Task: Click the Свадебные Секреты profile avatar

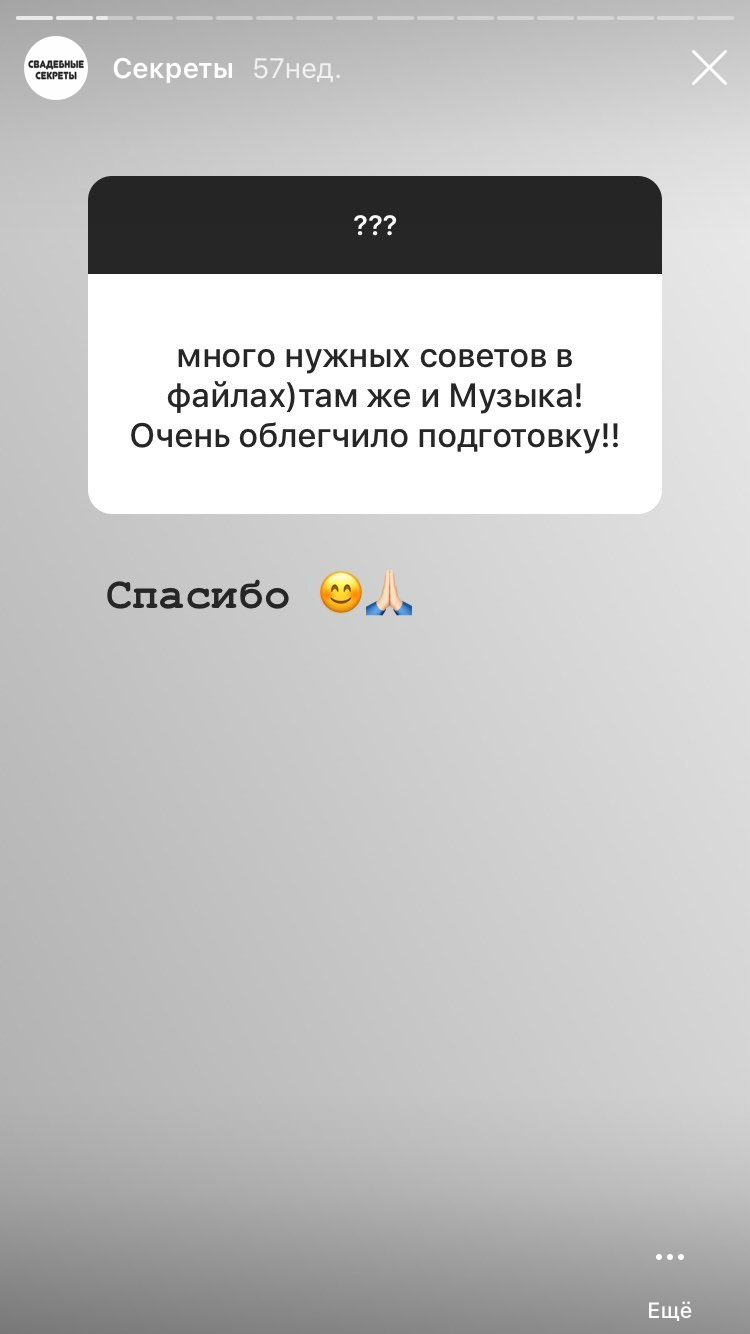Action: [56, 68]
